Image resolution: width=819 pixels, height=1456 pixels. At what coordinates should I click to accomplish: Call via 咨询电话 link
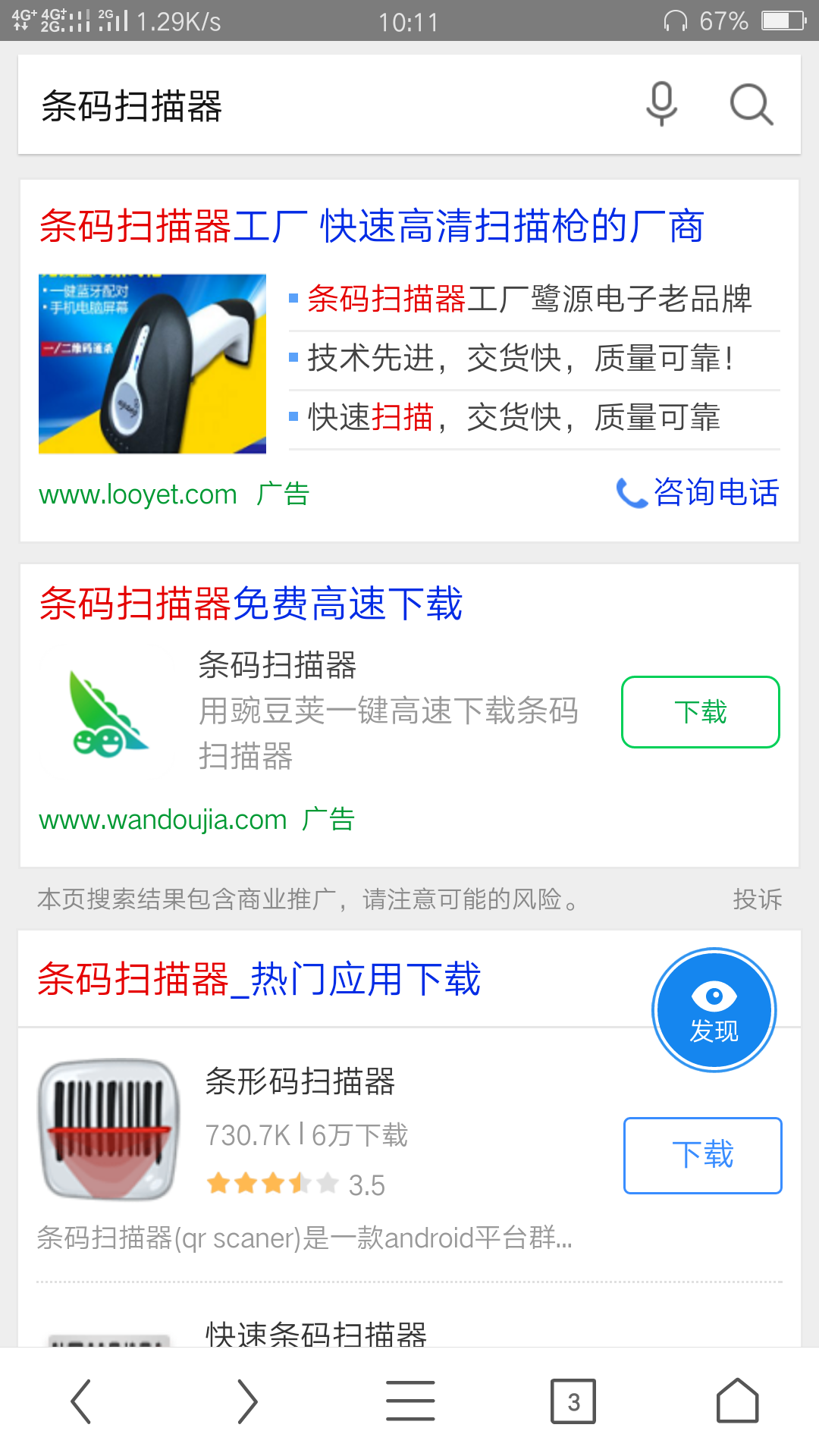pos(698,493)
